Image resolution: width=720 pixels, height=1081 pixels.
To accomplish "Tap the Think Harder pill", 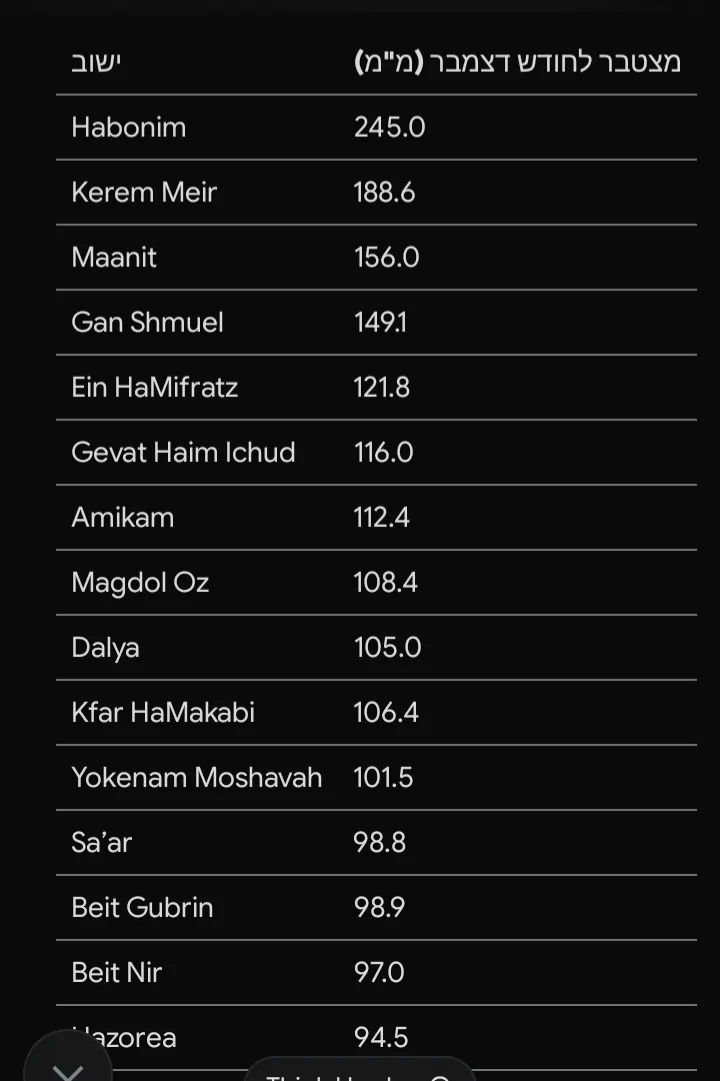I will 360,1071.
